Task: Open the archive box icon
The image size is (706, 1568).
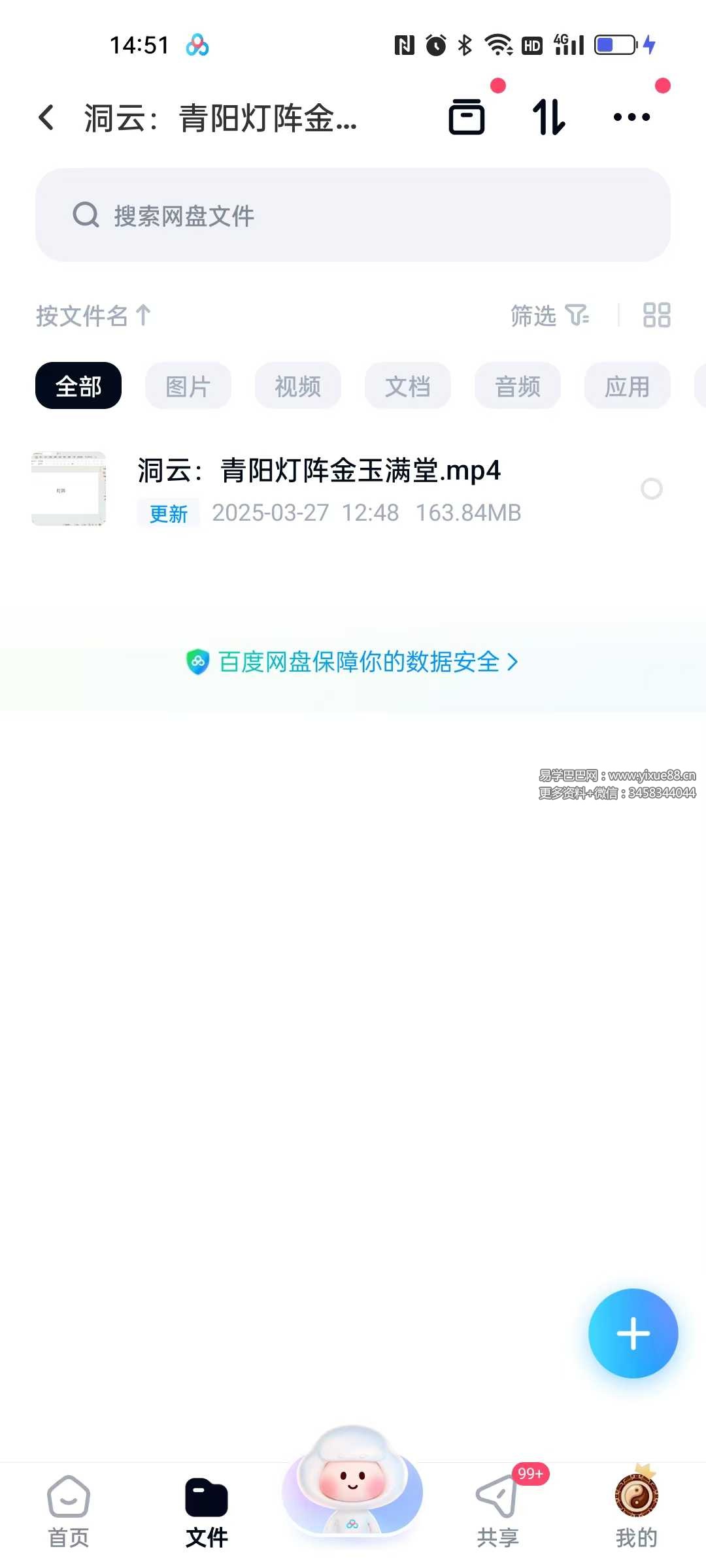Action: pos(467,118)
